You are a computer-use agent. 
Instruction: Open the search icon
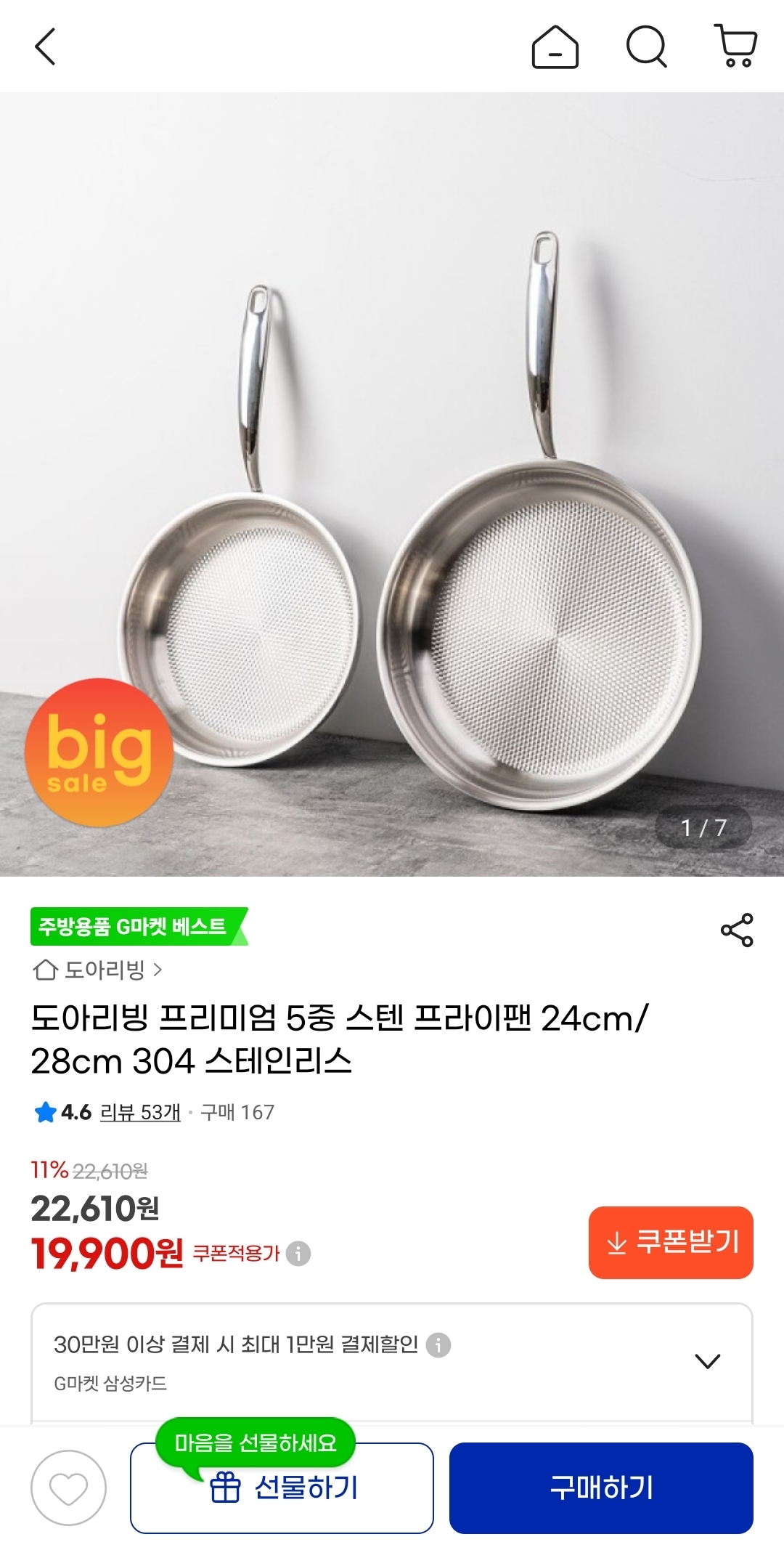[x=646, y=47]
